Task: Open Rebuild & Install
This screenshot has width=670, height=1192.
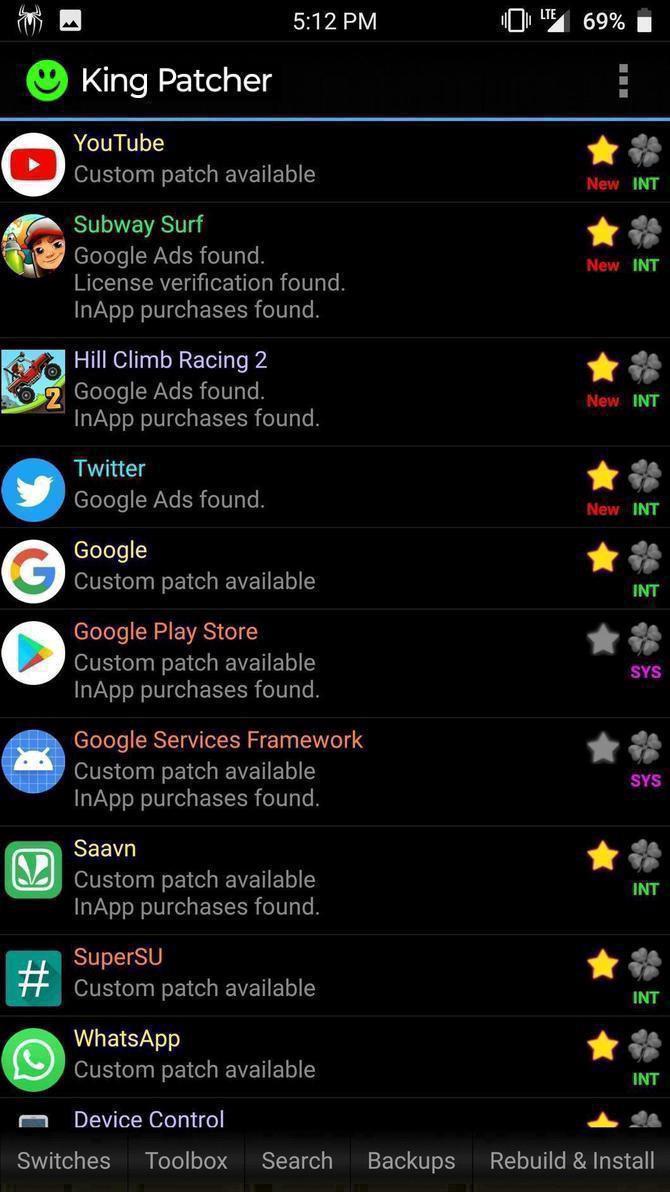Action: [572, 1161]
